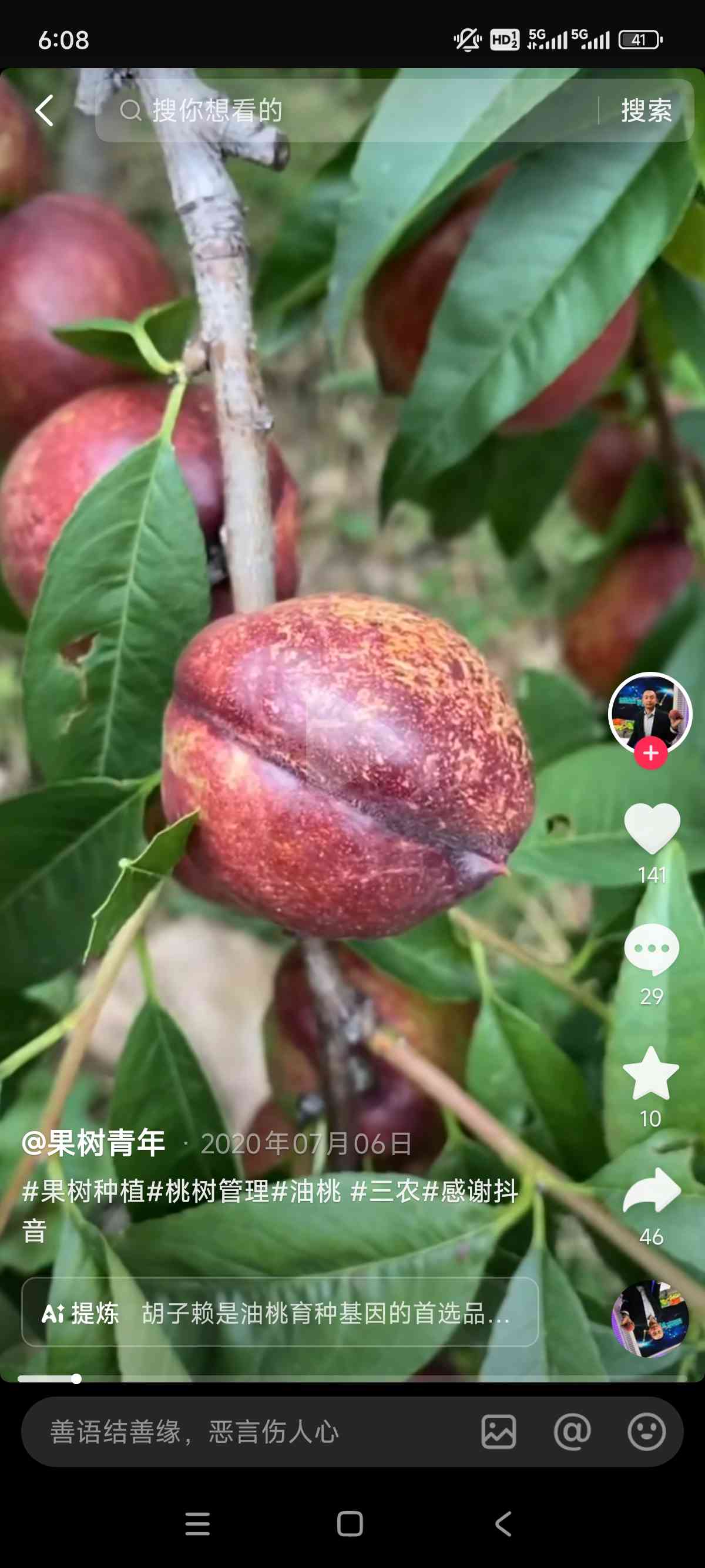705x1568 pixels.
Task: Mention someone using the @ icon
Action: pyautogui.click(x=572, y=1432)
